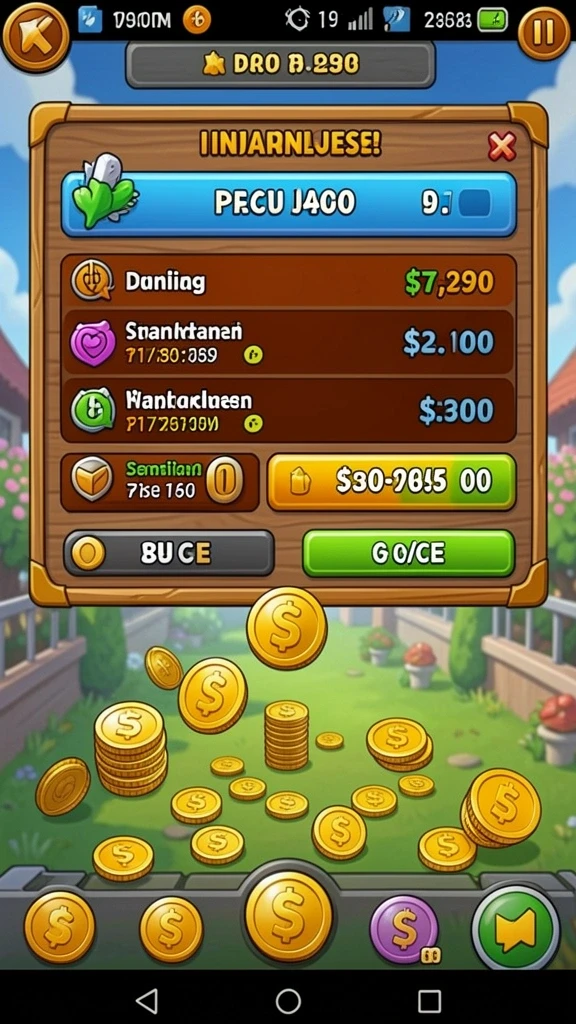
Task: Tap the orange back arrow button
Action: pos(35,35)
